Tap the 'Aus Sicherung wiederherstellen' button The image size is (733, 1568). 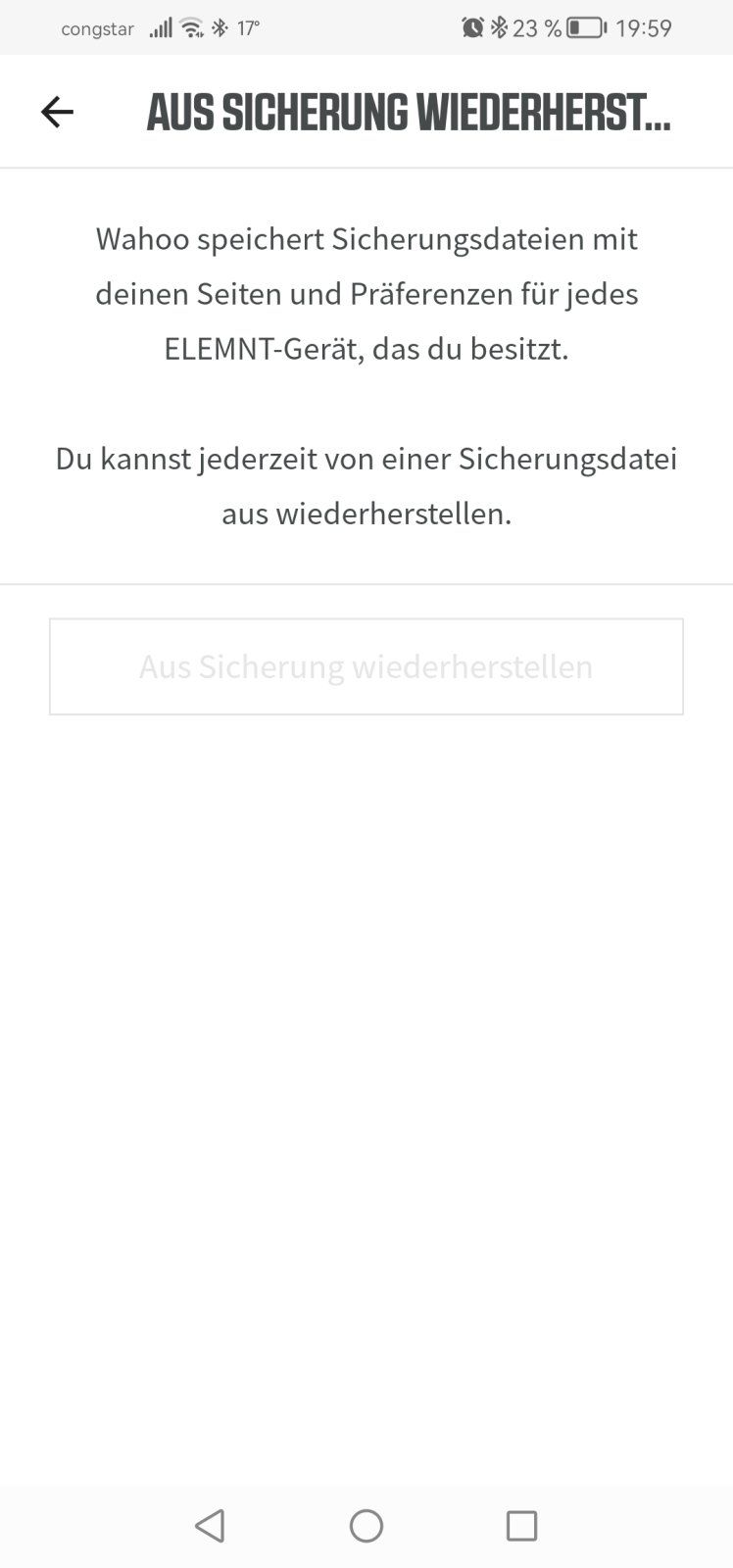366,666
